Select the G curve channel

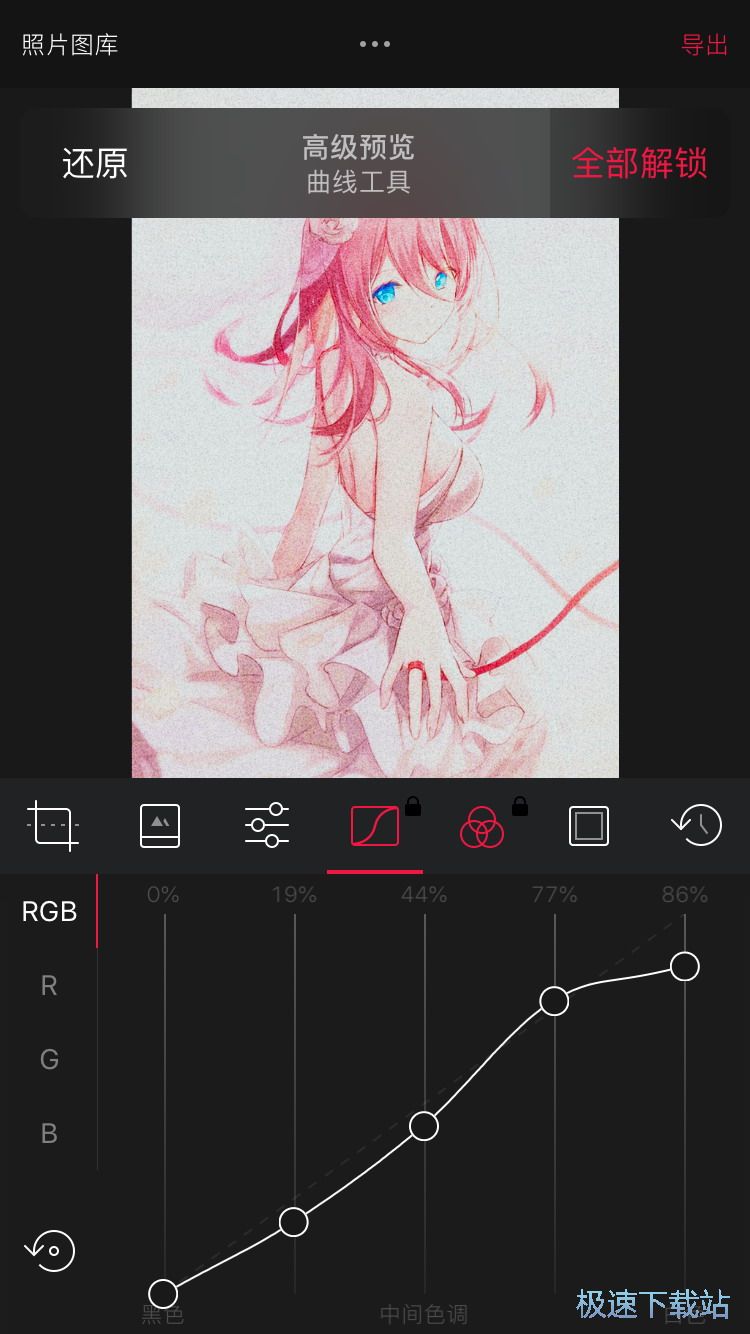(49, 1060)
